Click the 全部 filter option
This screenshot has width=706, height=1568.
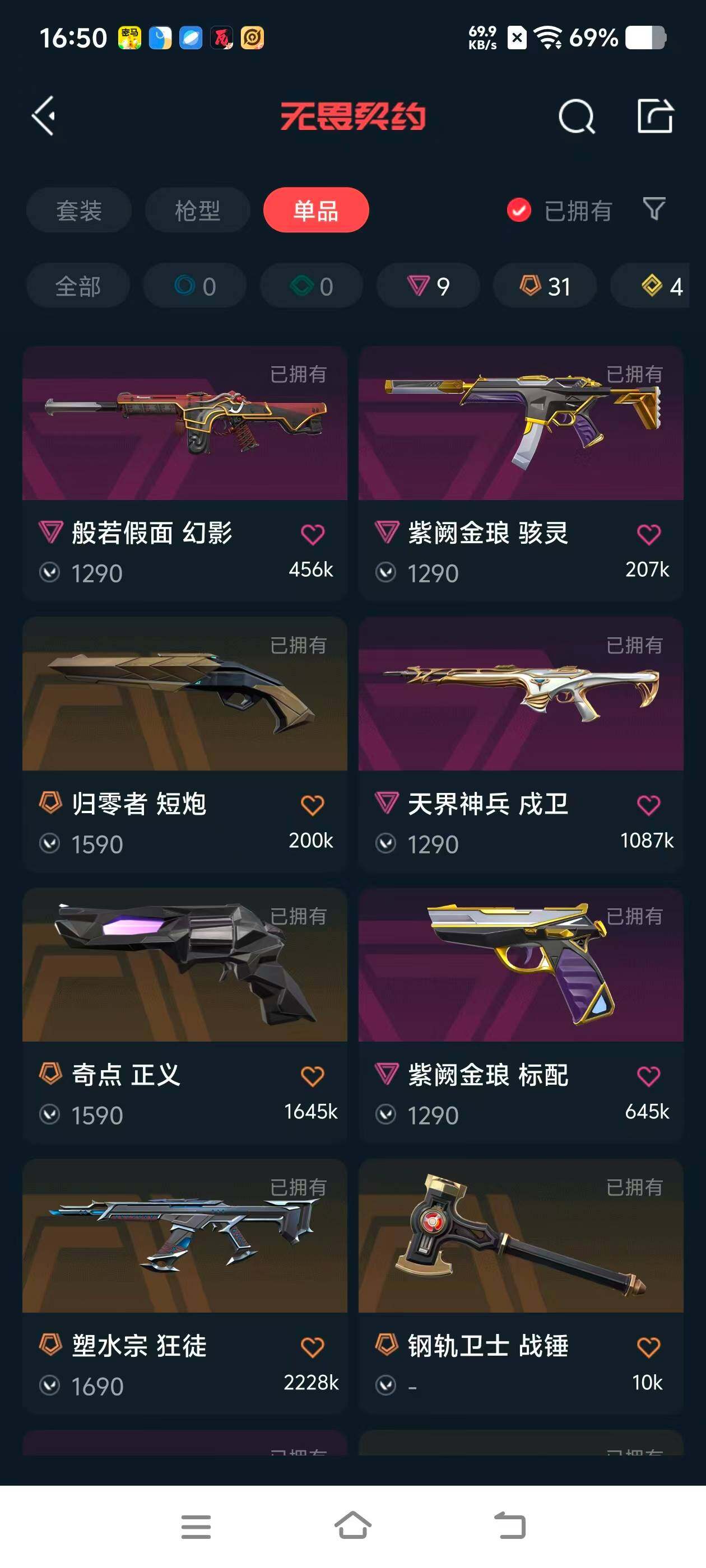(x=77, y=286)
